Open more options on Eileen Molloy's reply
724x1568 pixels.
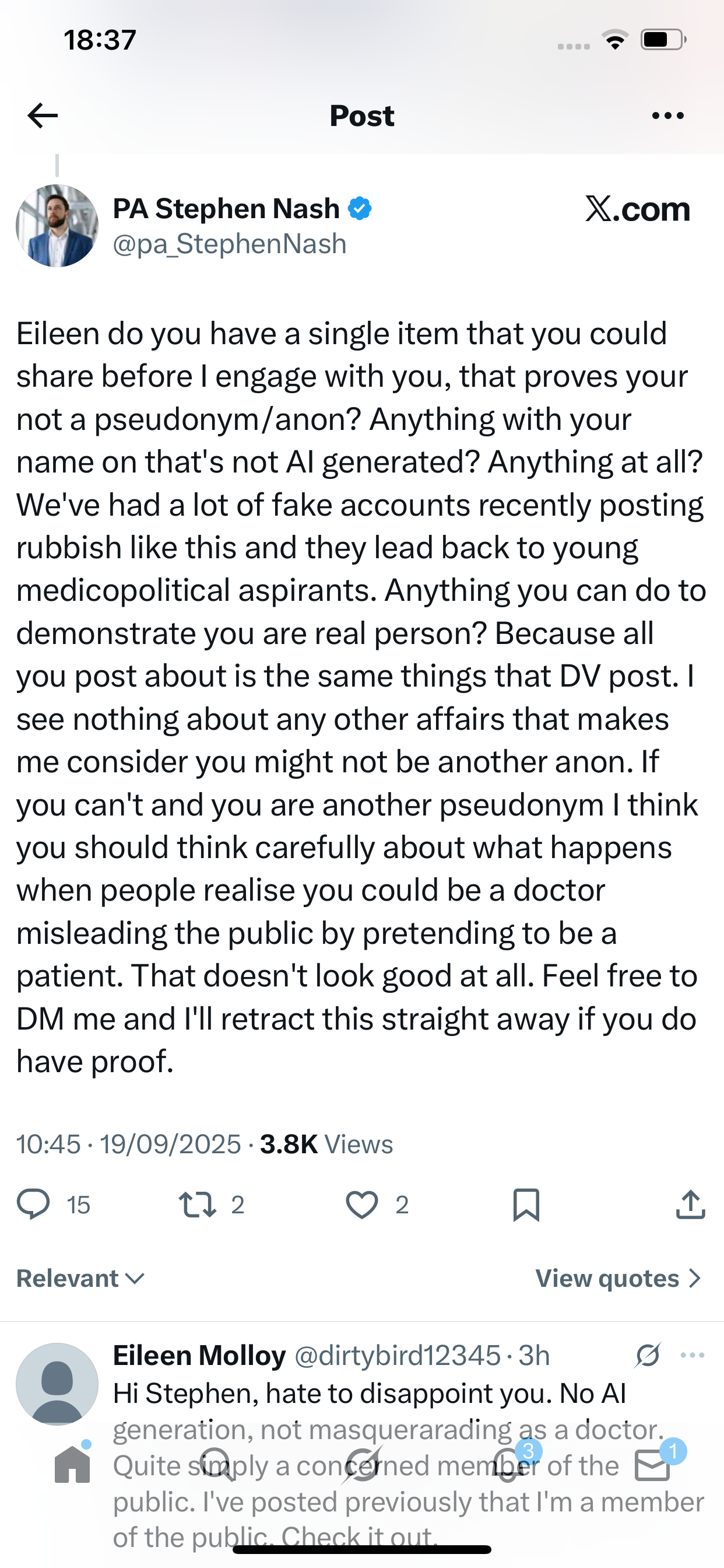(x=693, y=1355)
